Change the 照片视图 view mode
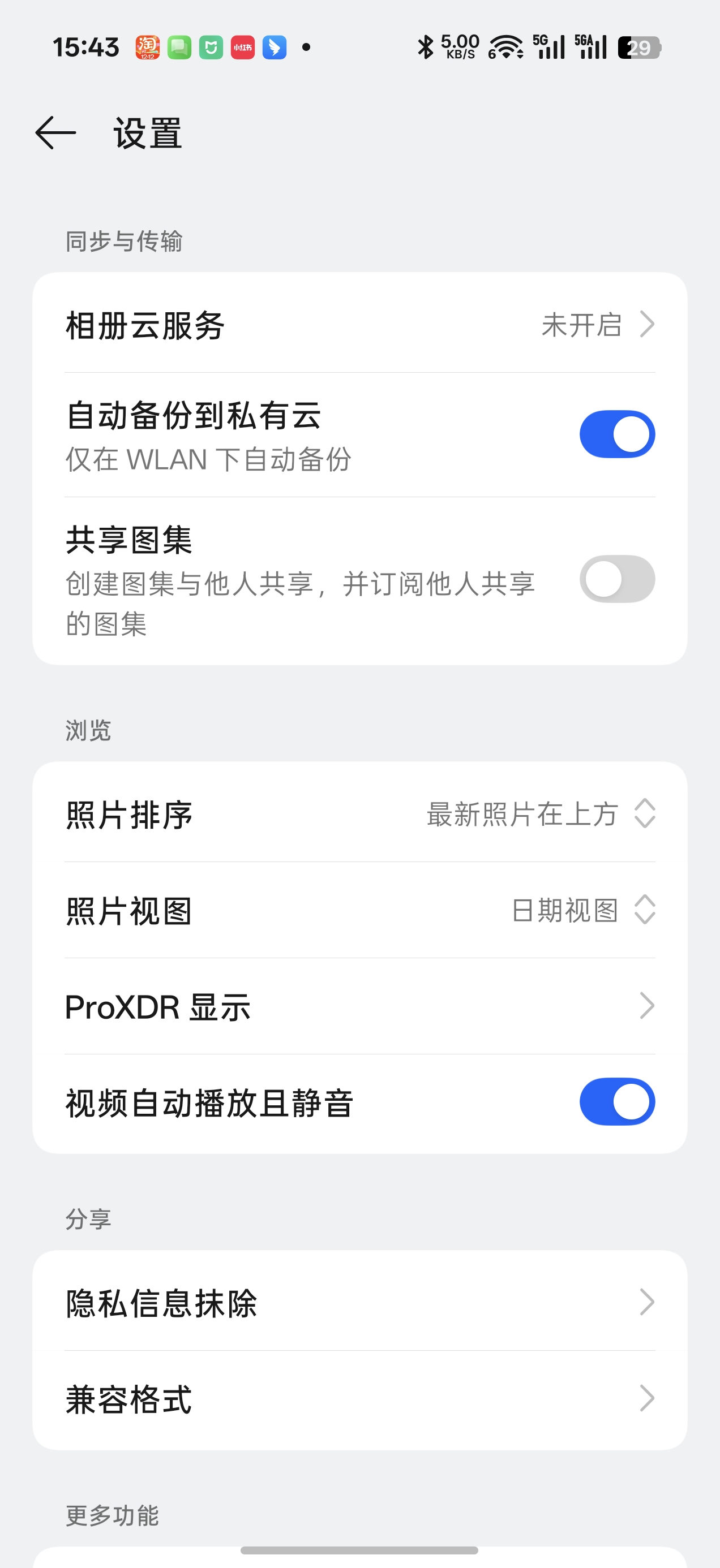 click(360, 910)
